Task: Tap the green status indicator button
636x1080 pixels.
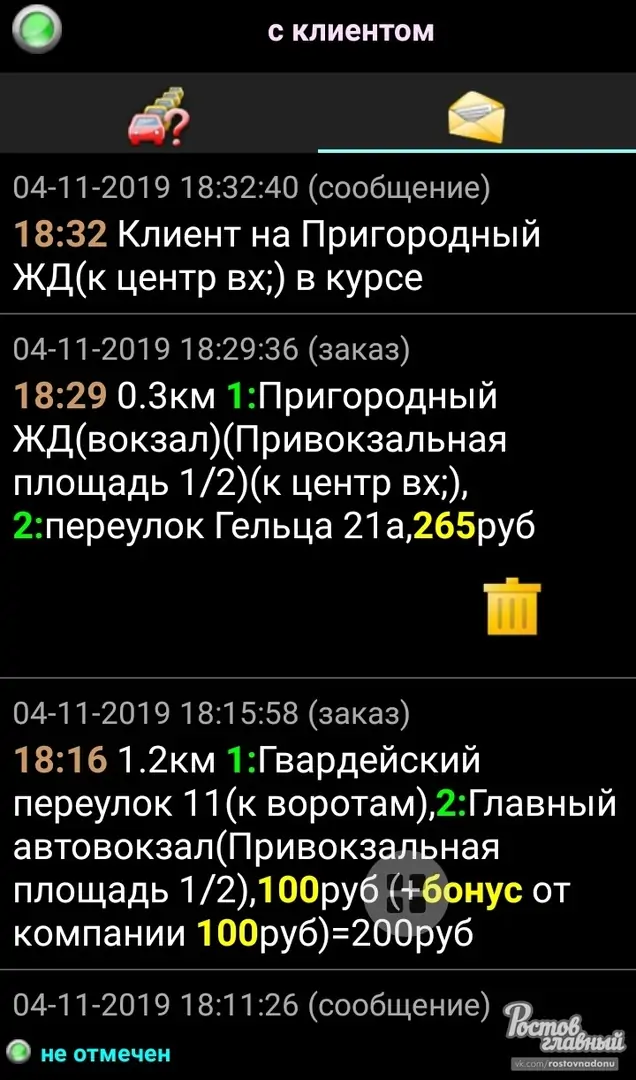Action: [x=38, y=32]
